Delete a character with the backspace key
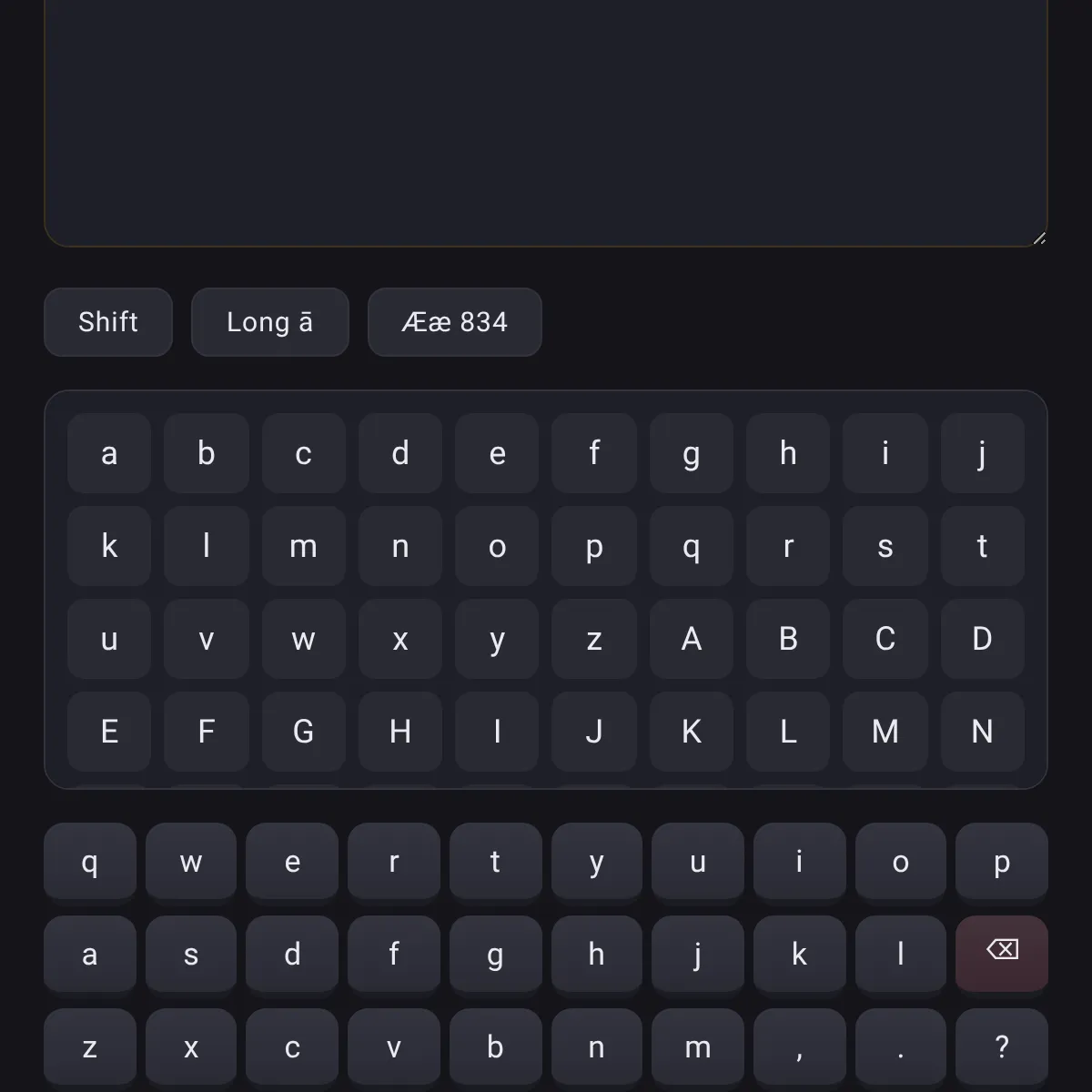Image resolution: width=1092 pixels, height=1092 pixels. pyautogui.click(x=1002, y=953)
